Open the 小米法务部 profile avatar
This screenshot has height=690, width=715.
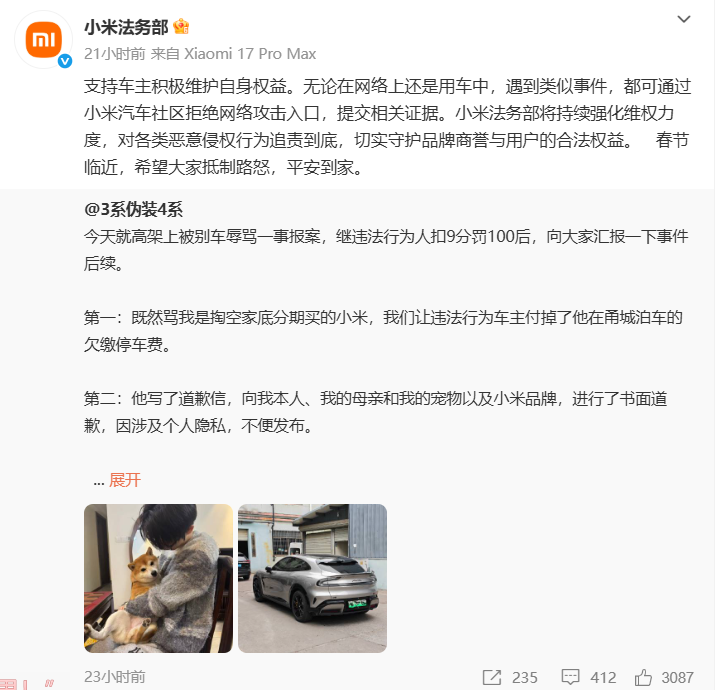tap(41, 40)
